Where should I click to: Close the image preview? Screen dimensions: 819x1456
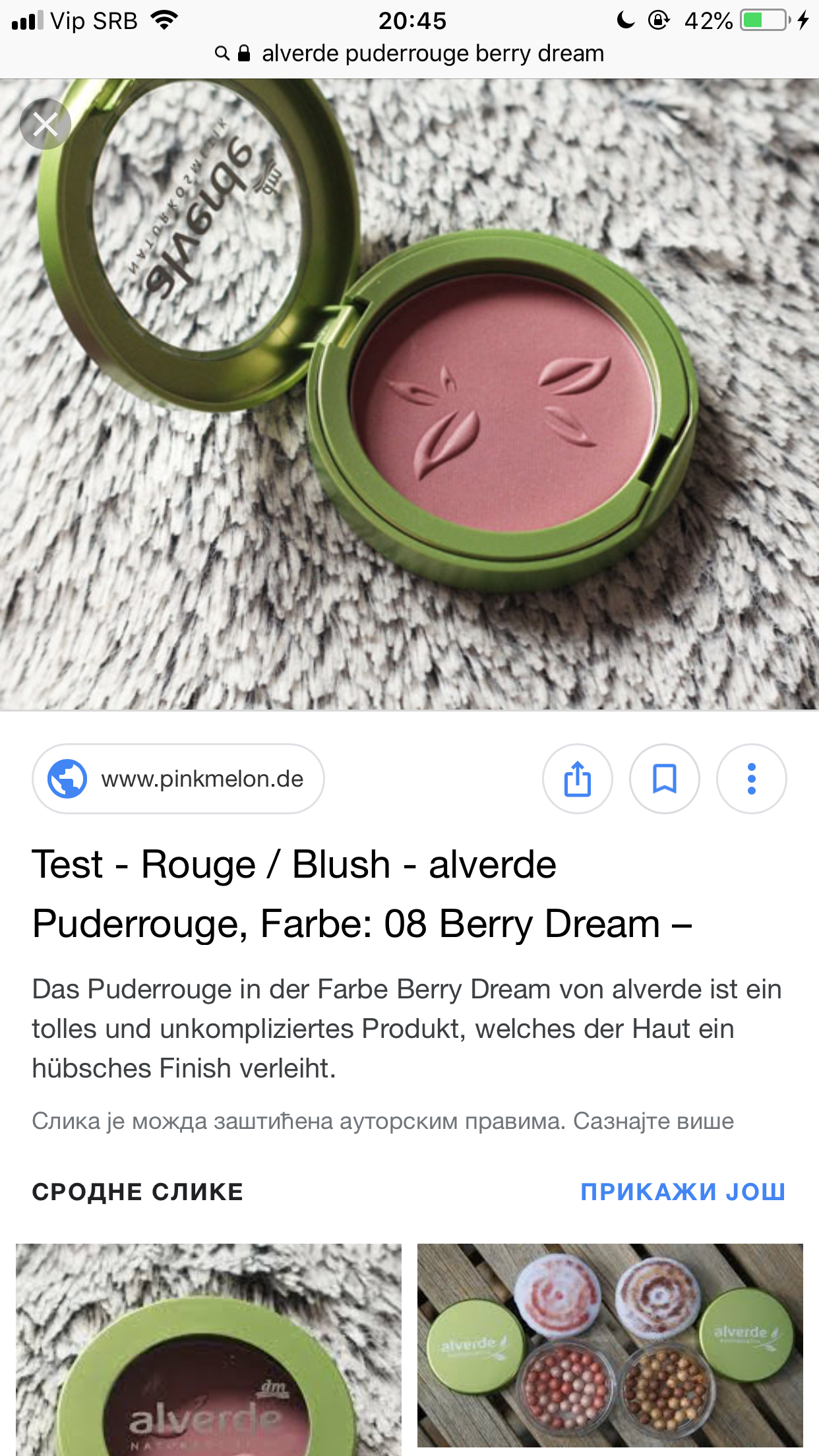(x=45, y=123)
